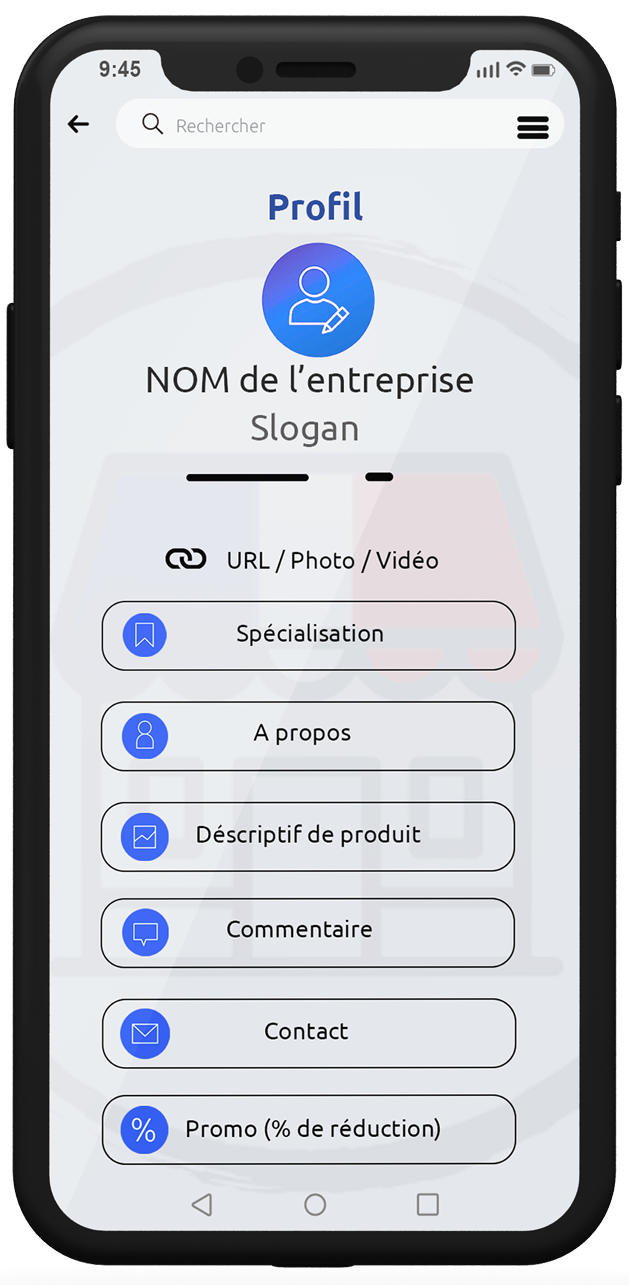Open the Commentaire section
The image size is (629, 1285).
pyautogui.click(x=308, y=932)
